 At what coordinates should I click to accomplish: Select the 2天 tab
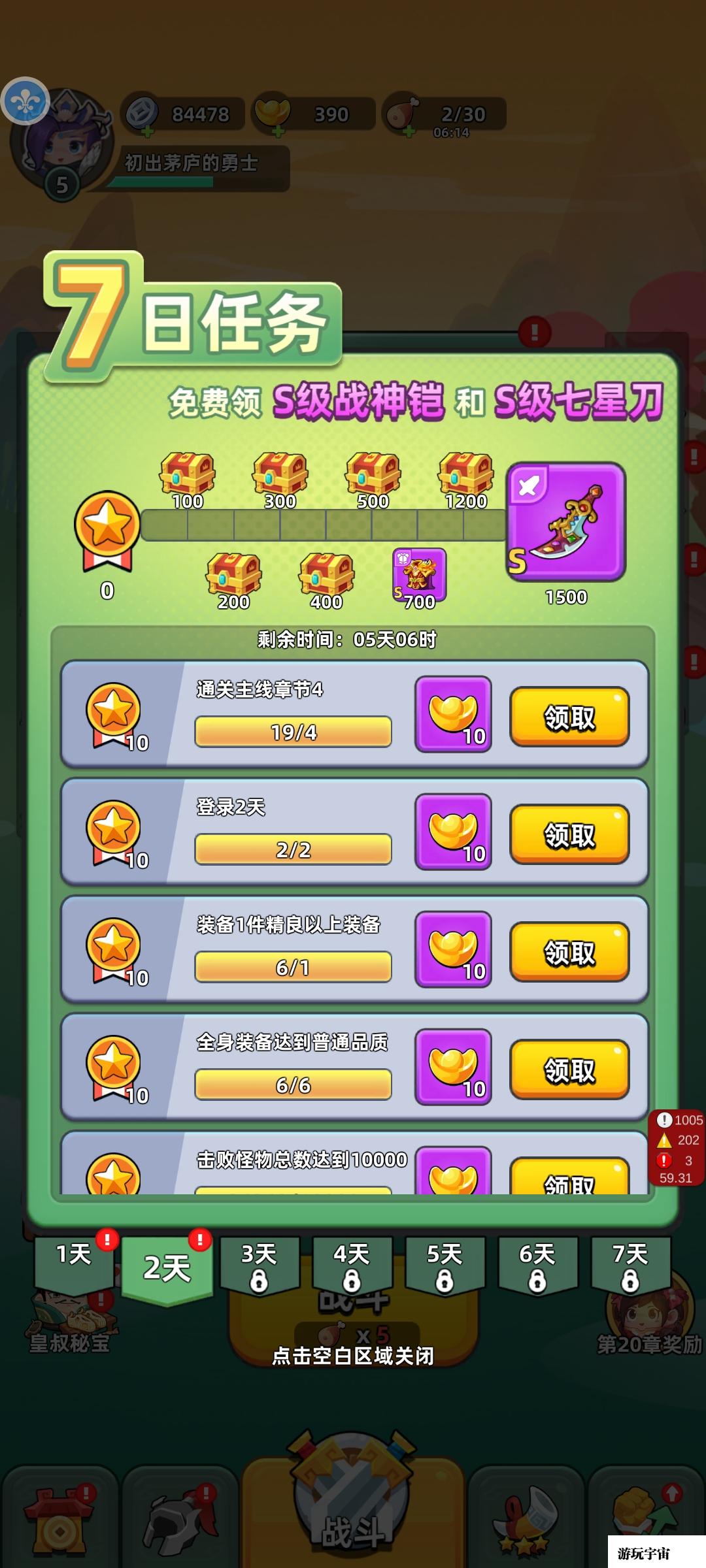coord(167,1267)
